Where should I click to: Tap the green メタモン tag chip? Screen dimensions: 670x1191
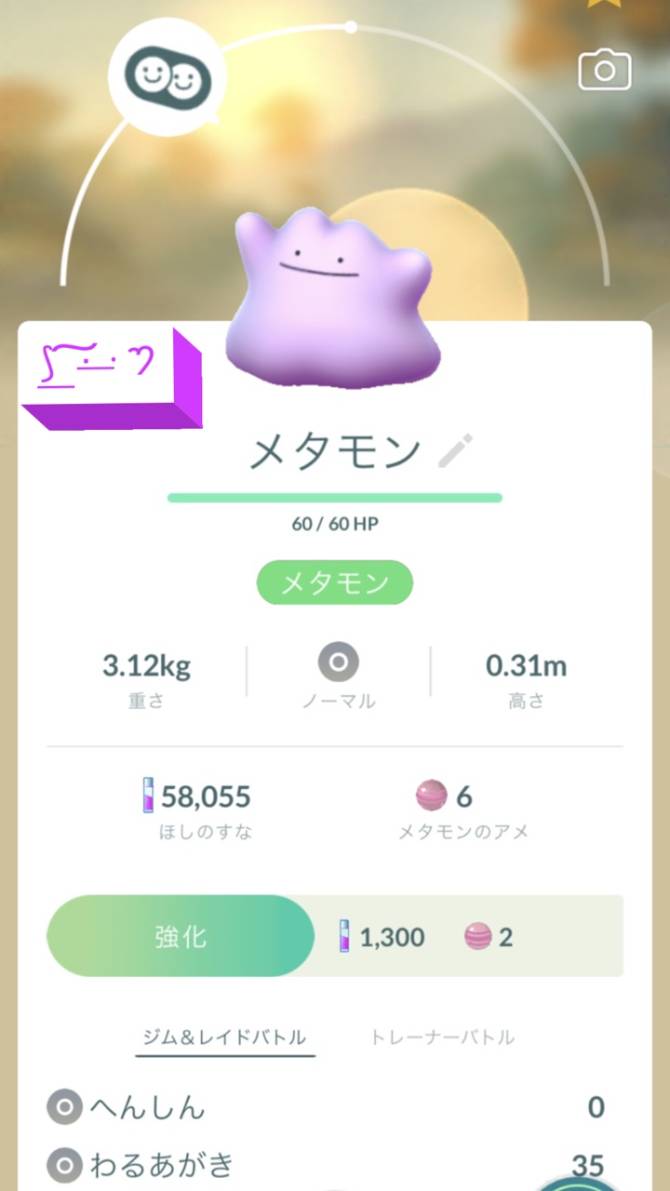click(334, 583)
